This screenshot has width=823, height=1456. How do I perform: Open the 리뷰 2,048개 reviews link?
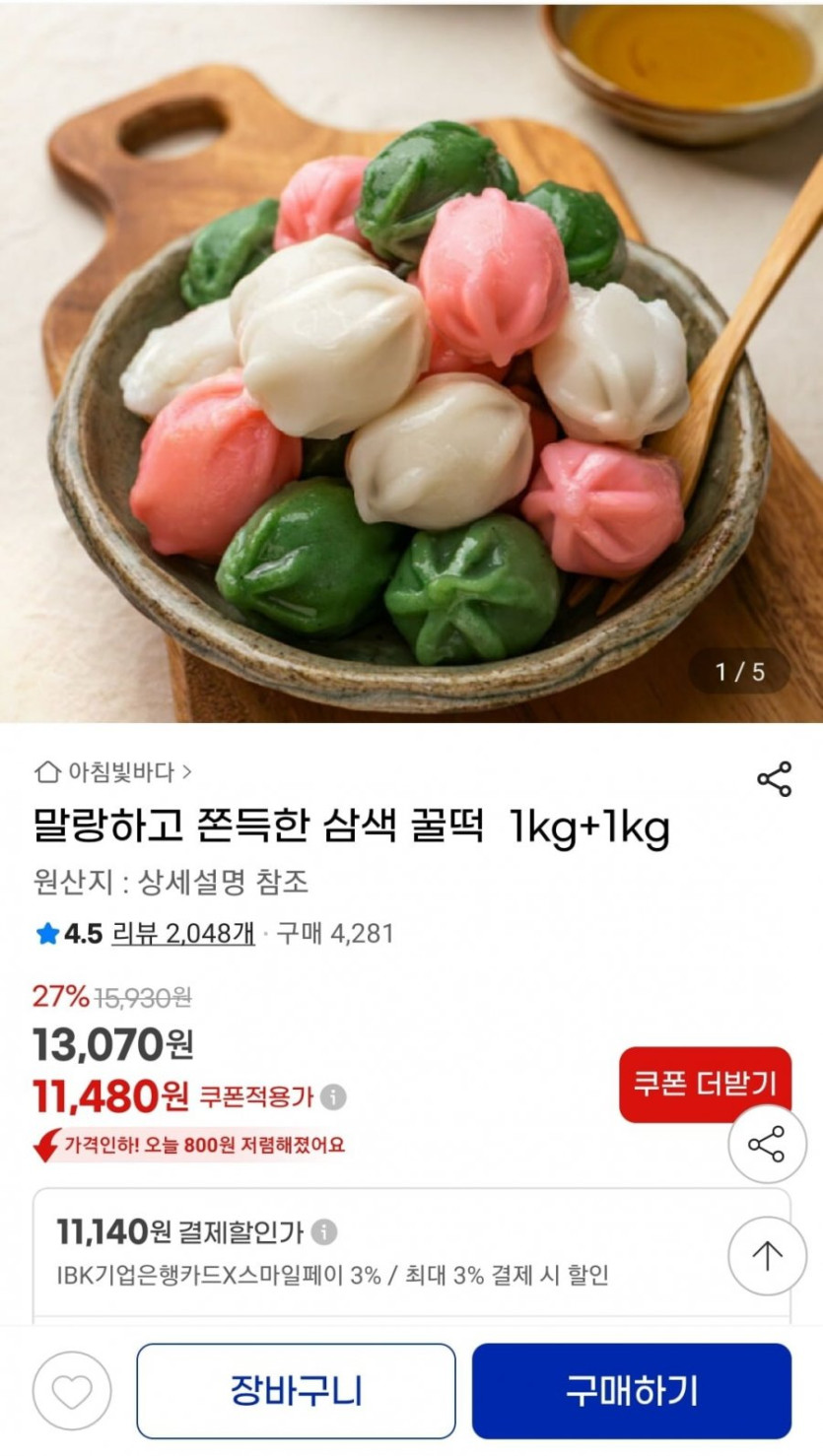click(182, 933)
